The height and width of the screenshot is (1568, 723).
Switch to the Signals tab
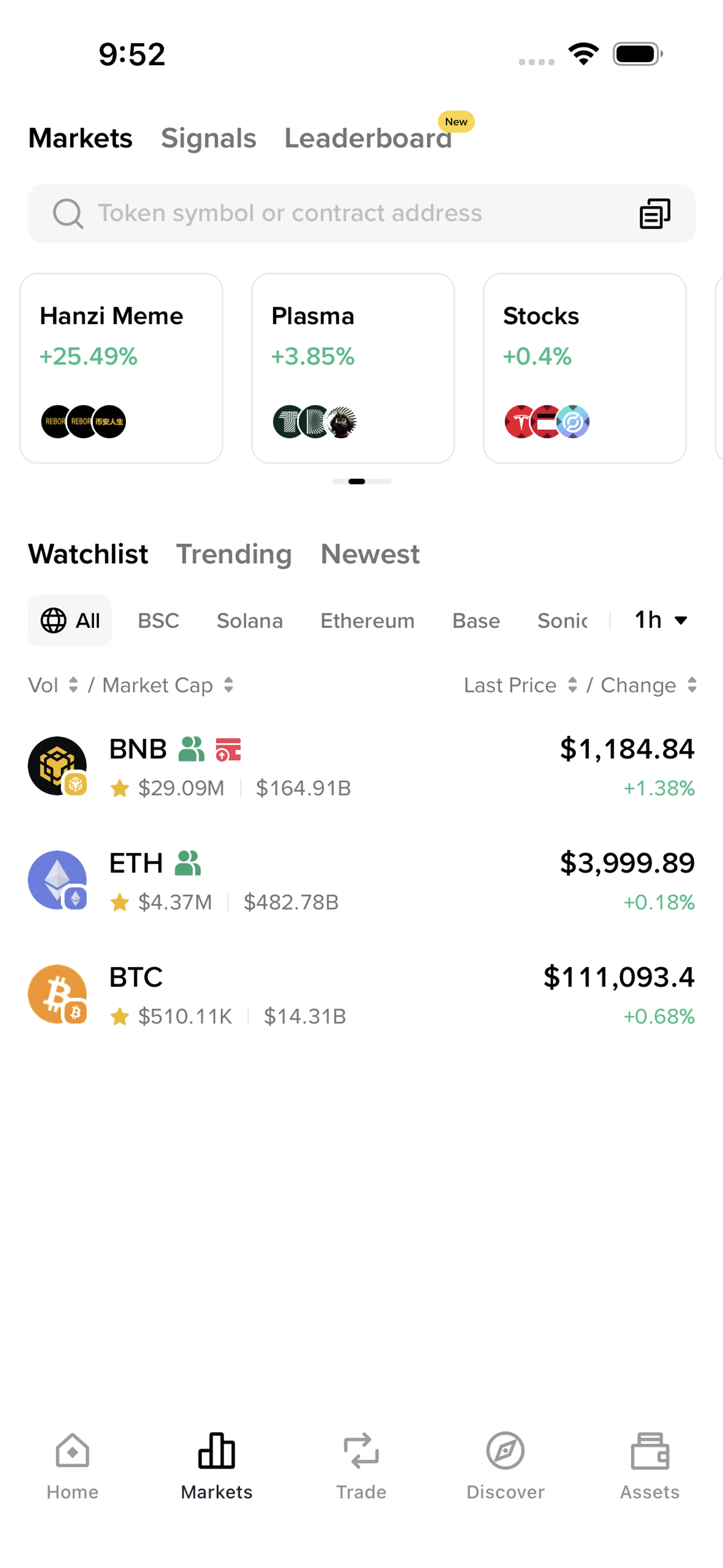pos(208,138)
